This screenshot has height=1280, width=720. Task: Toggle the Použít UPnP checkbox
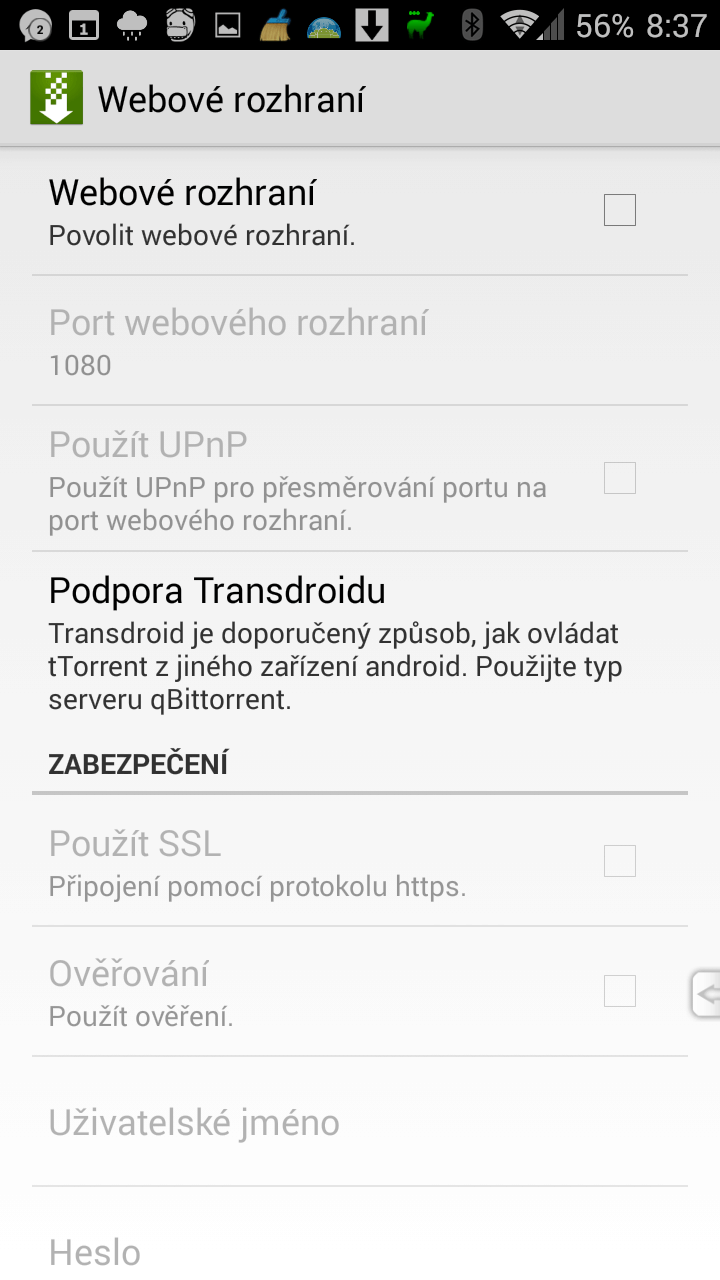point(620,478)
